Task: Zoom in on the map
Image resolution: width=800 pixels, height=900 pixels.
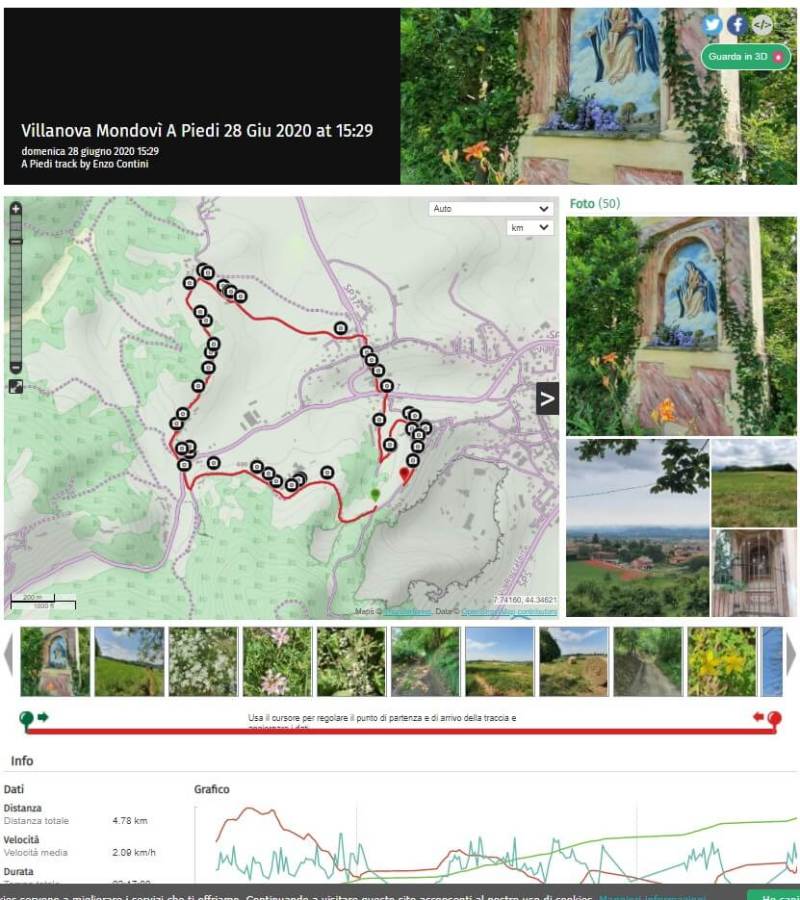Action: (x=16, y=209)
